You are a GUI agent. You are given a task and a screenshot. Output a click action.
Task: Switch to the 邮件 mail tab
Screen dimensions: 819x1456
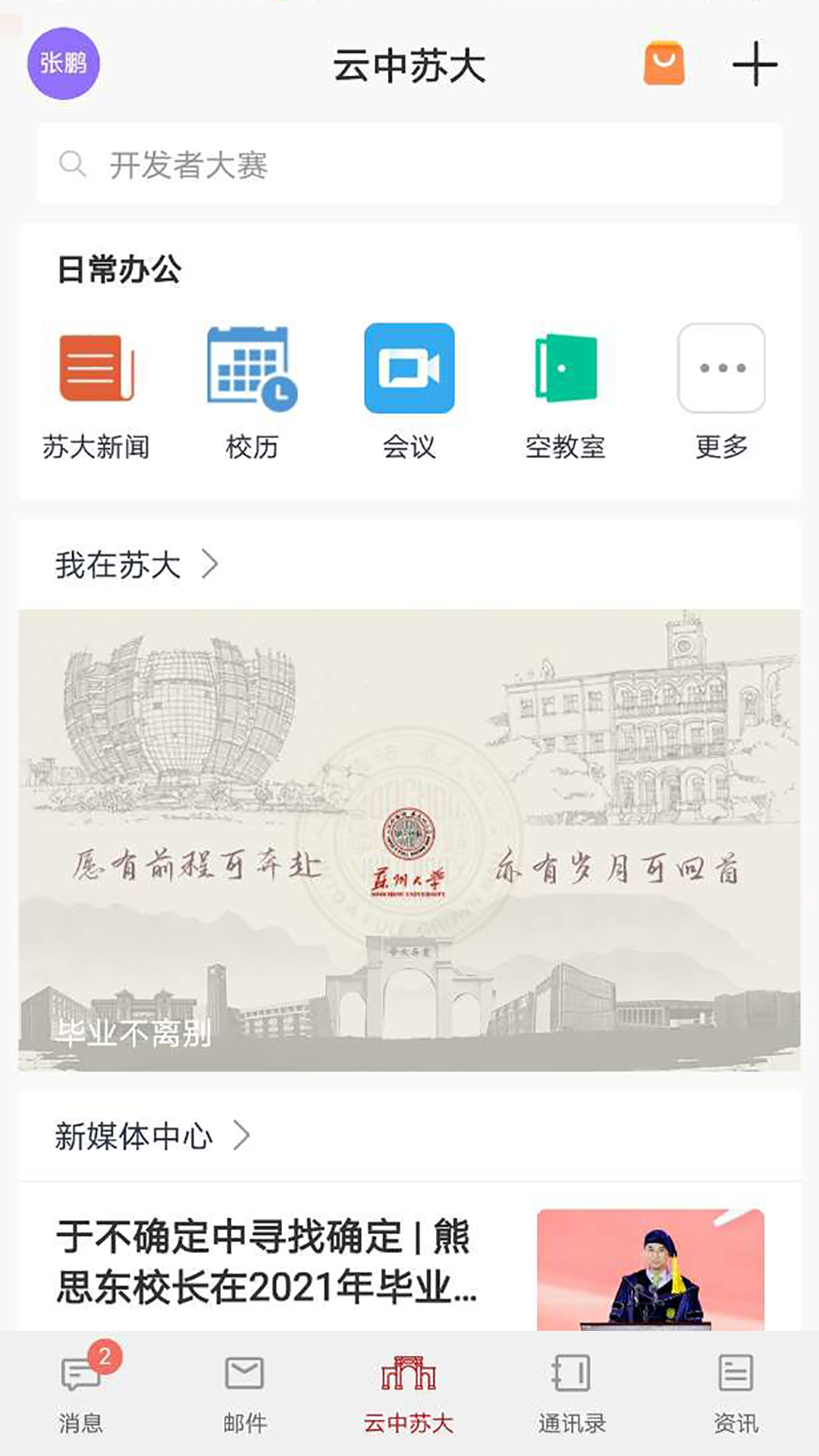[243, 1395]
